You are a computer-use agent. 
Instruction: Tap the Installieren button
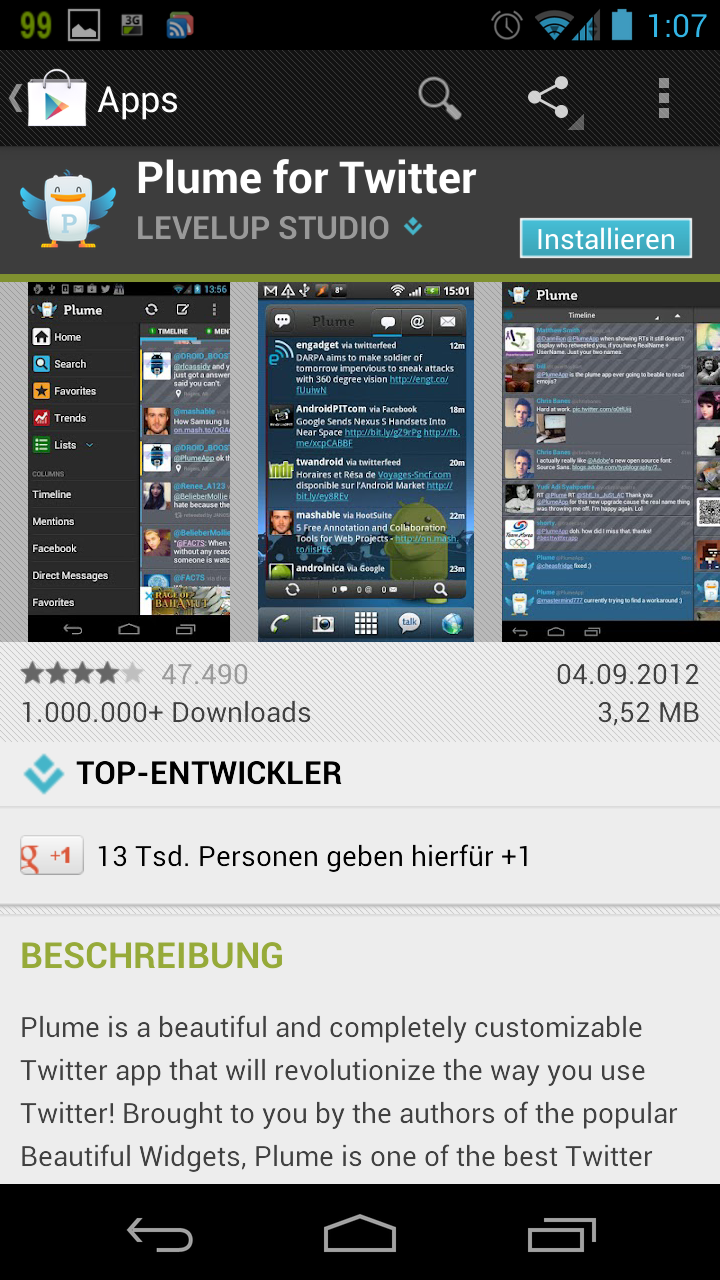pyautogui.click(x=605, y=239)
